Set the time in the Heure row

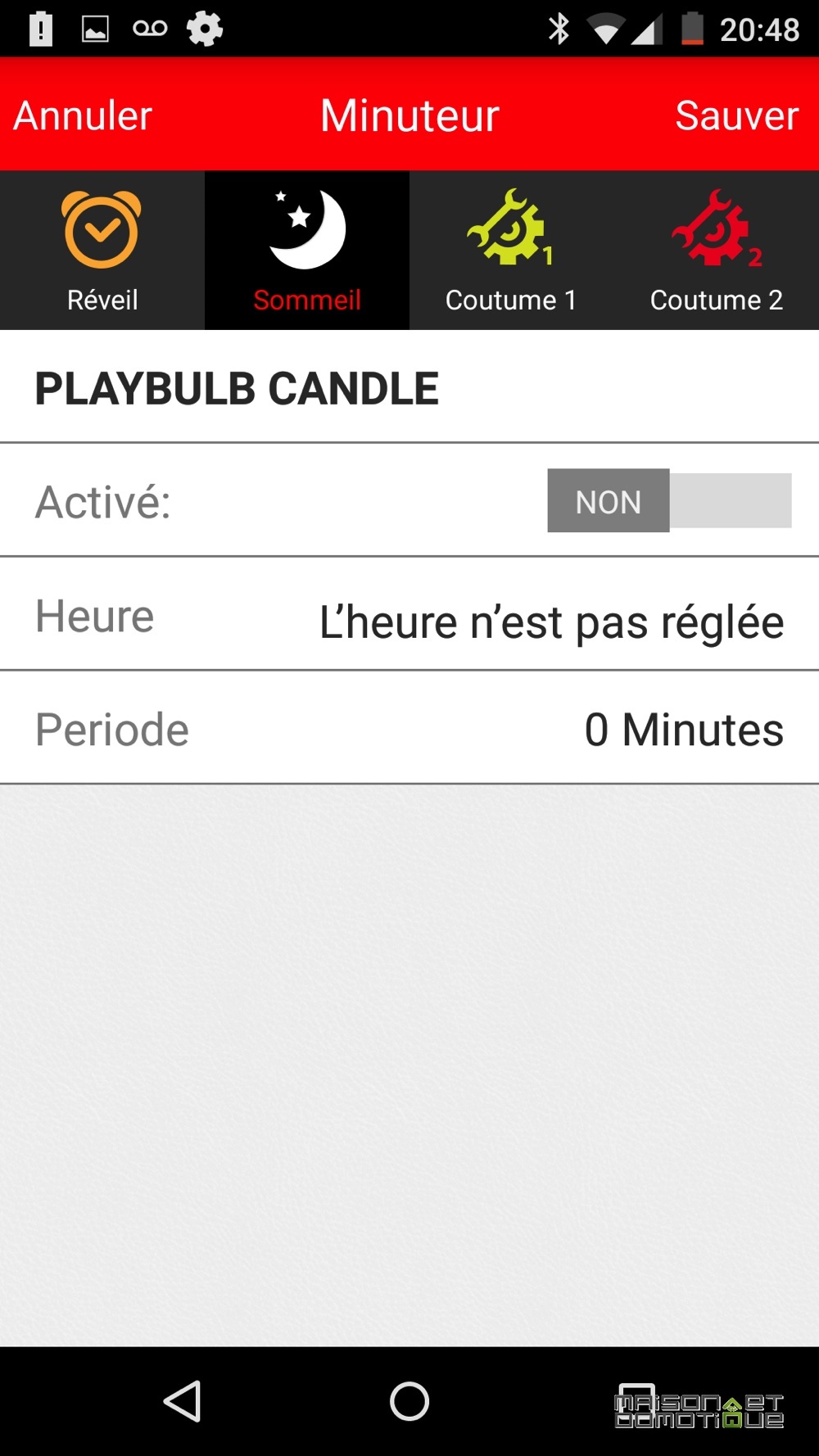click(409, 614)
